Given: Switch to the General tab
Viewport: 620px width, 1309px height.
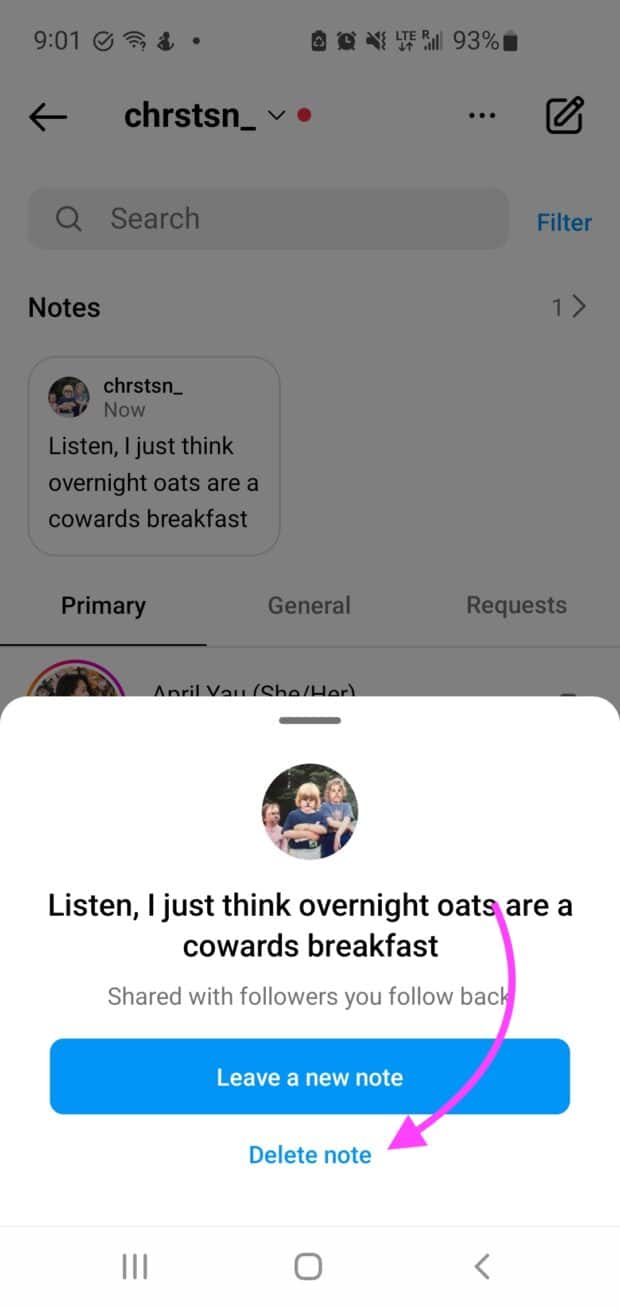Looking at the screenshot, I should tap(309, 605).
